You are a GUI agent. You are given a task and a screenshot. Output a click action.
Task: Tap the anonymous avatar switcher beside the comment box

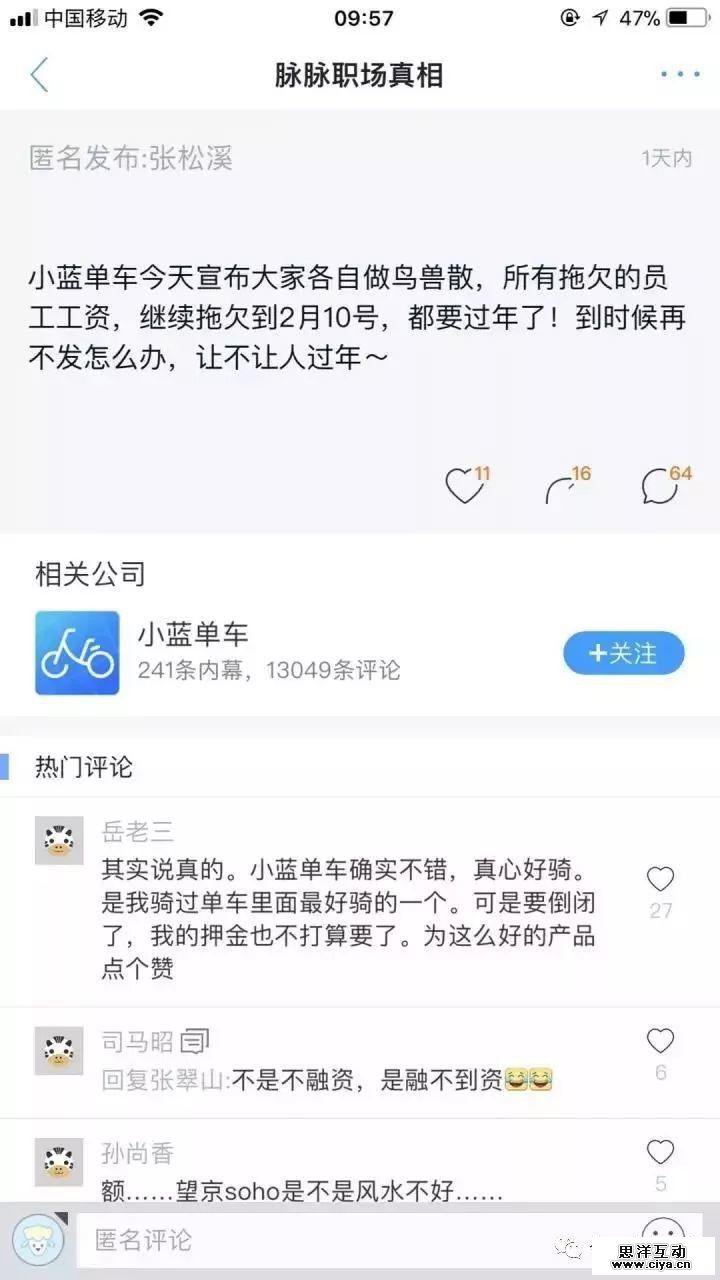pyautogui.click(x=39, y=1241)
